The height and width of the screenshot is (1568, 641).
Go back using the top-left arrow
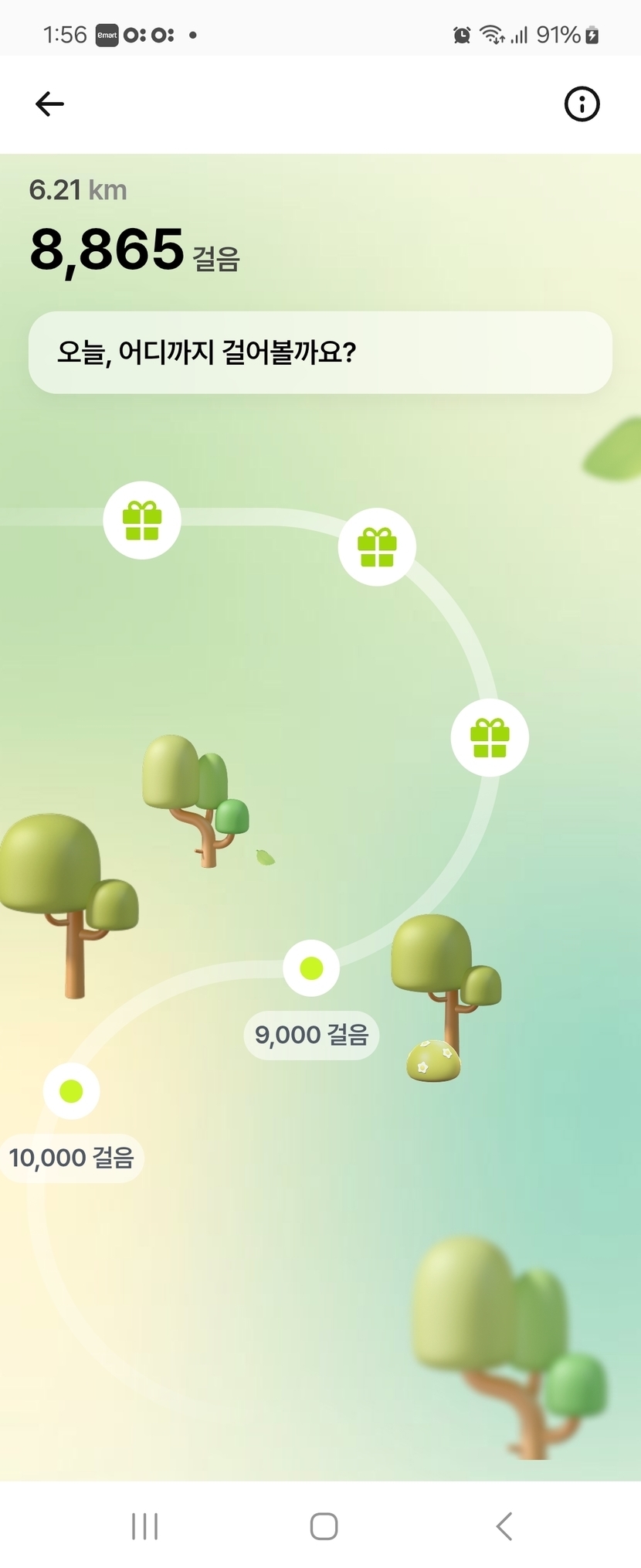[49, 104]
